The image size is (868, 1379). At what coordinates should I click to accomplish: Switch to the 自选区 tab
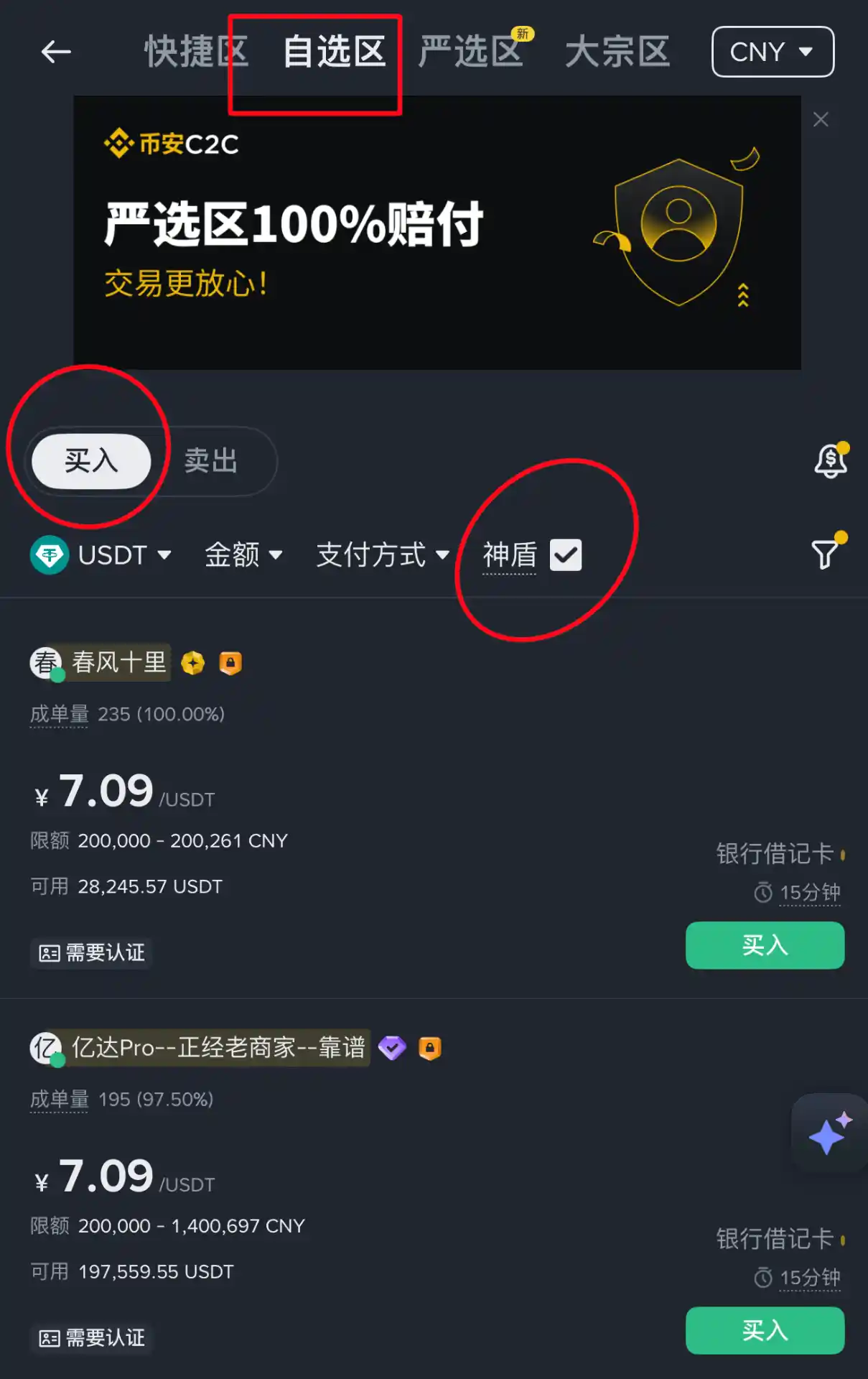pos(335,52)
